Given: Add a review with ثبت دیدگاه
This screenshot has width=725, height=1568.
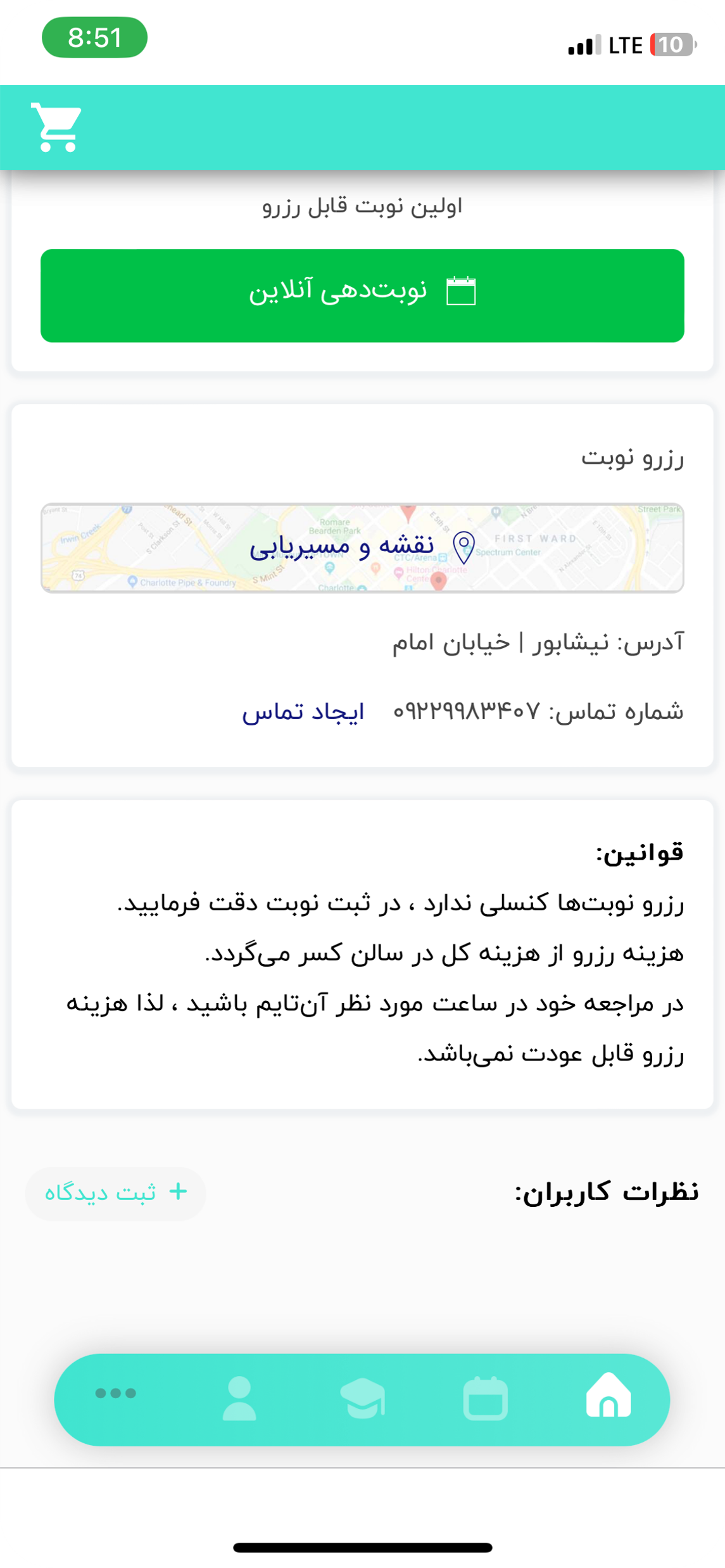Looking at the screenshot, I should click(x=116, y=1193).
